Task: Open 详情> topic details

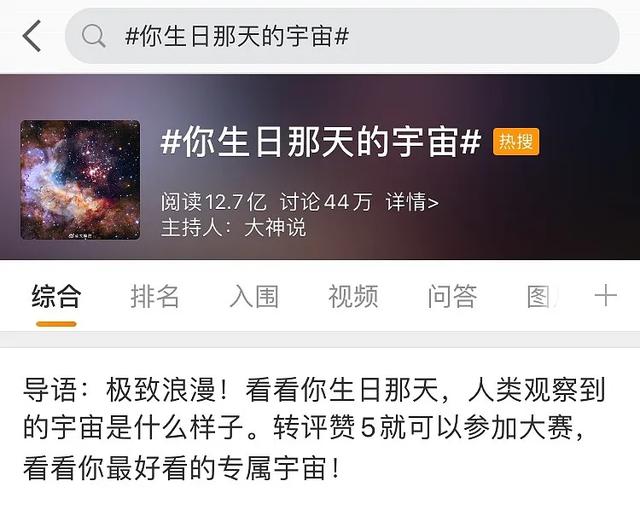Action: point(412,202)
